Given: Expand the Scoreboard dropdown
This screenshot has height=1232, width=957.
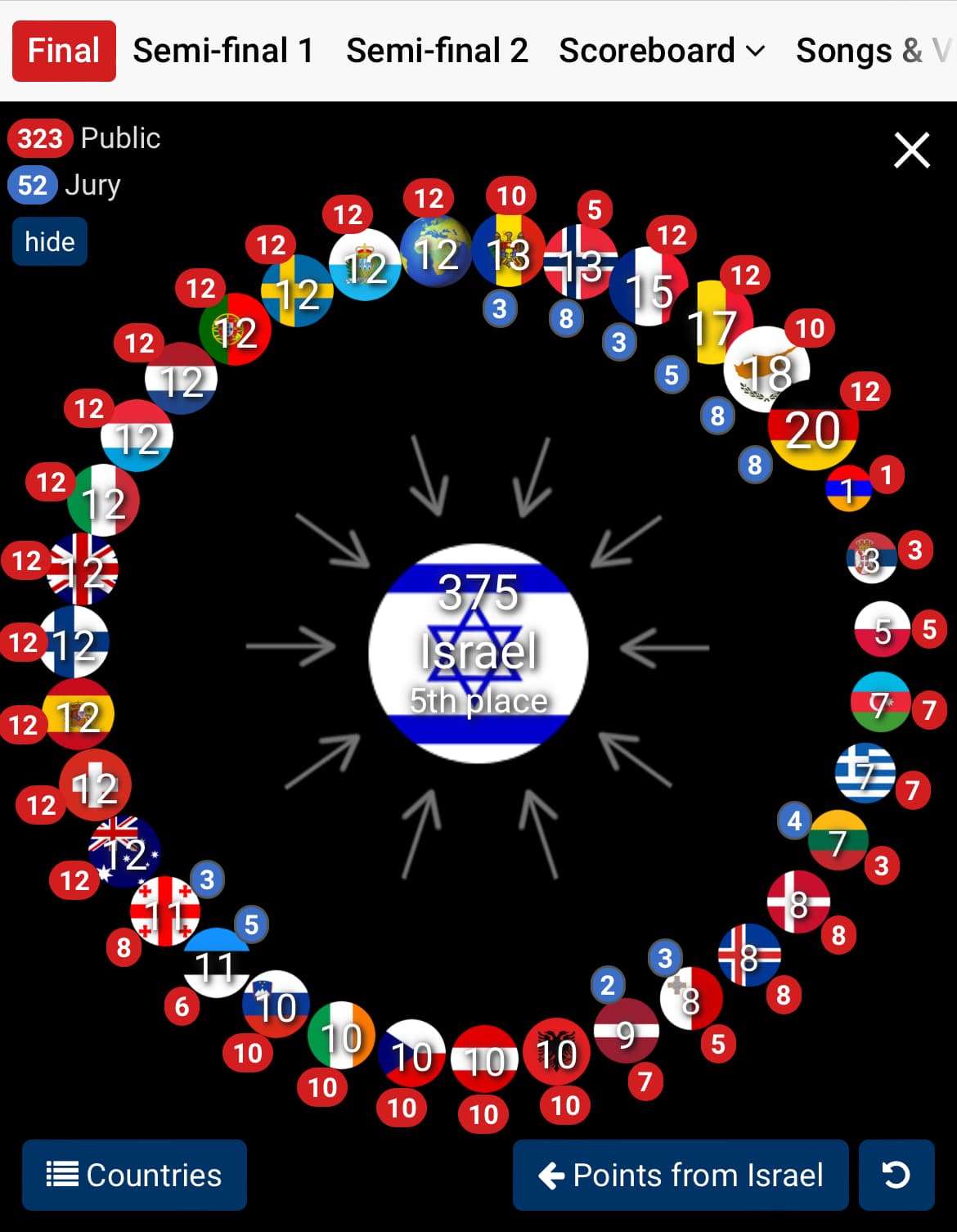Looking at the screenshot, I should 662,51.
